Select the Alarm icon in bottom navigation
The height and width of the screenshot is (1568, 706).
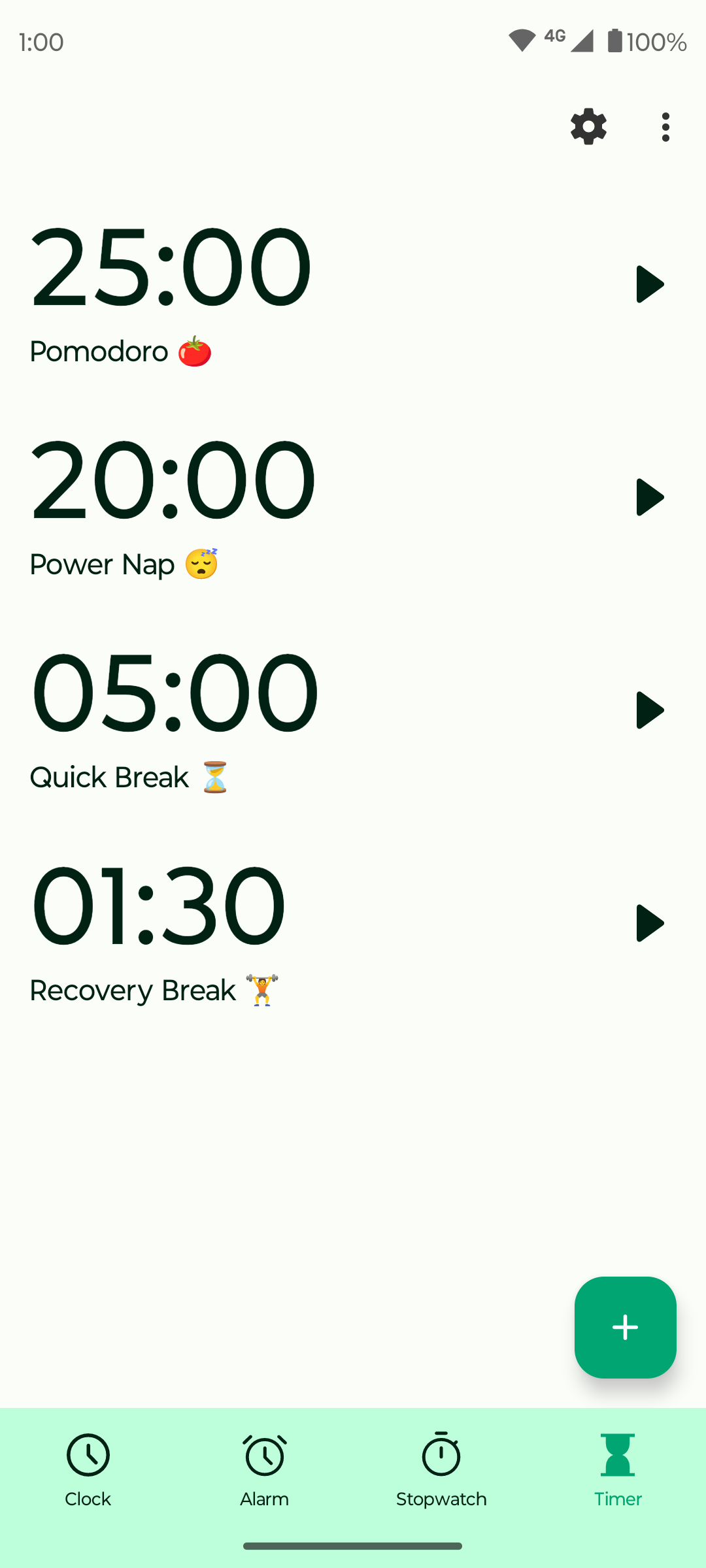[265, 1456]
